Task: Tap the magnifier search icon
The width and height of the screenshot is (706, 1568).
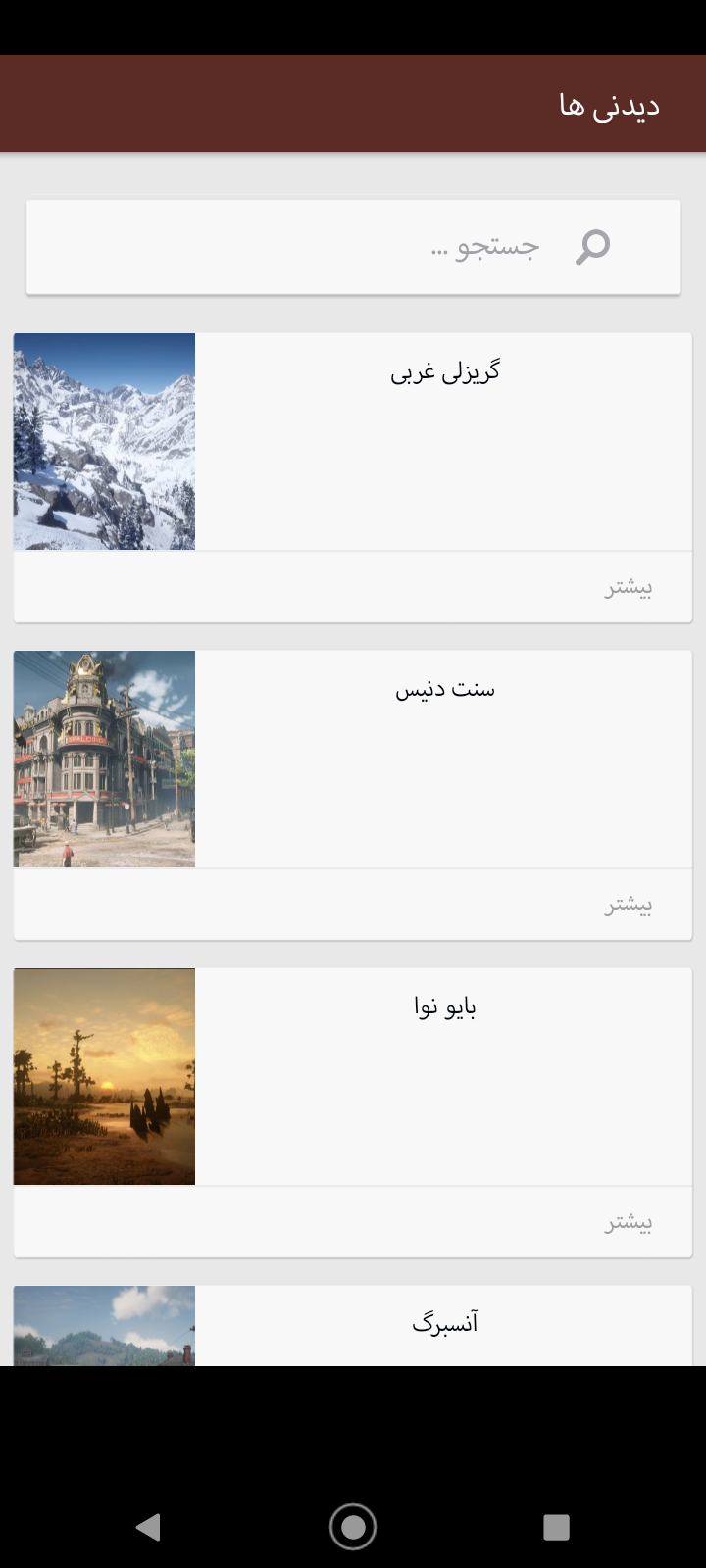Action: click(x=592, y=247)
